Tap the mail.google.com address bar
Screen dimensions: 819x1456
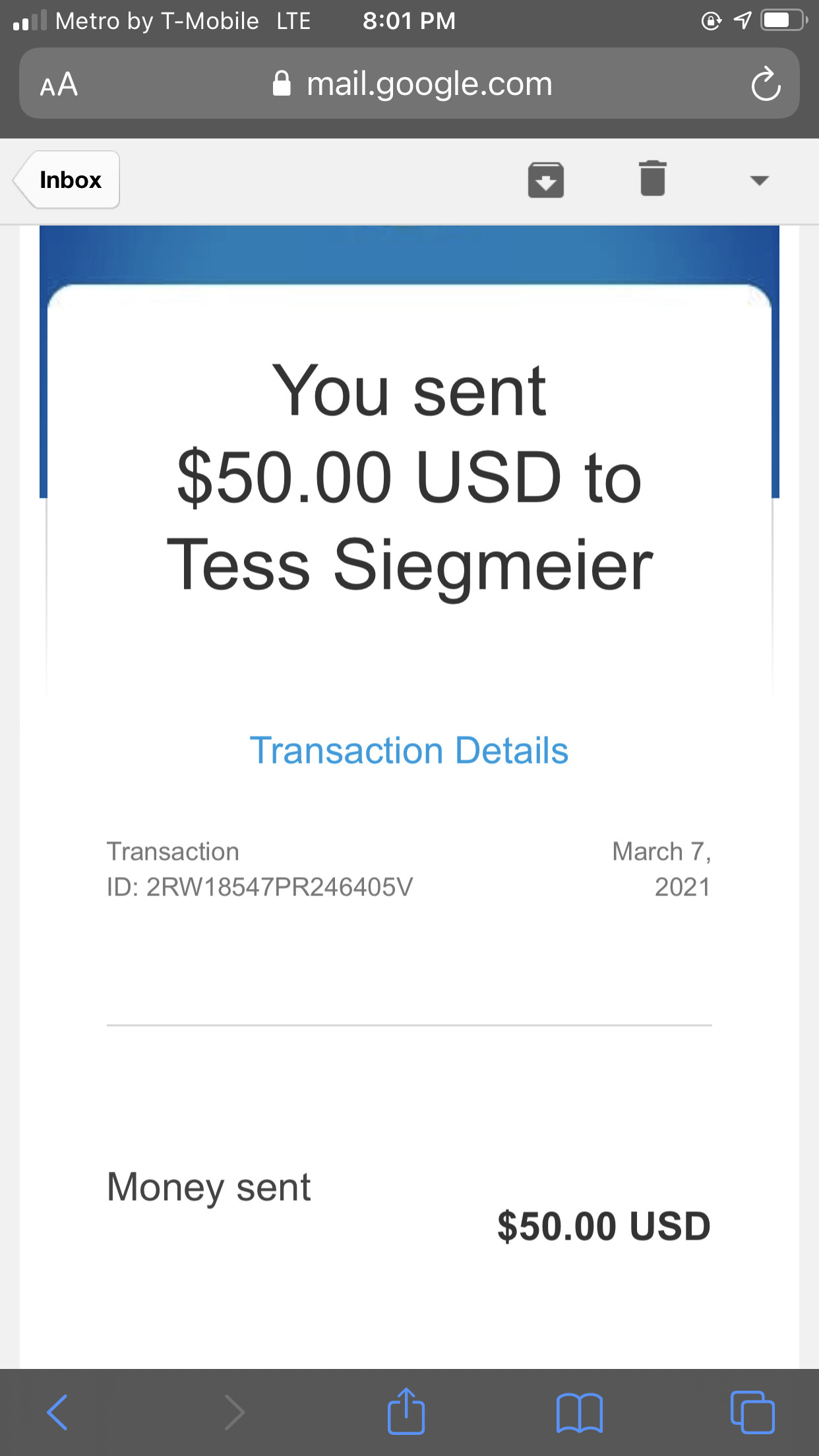click(412, 84)
